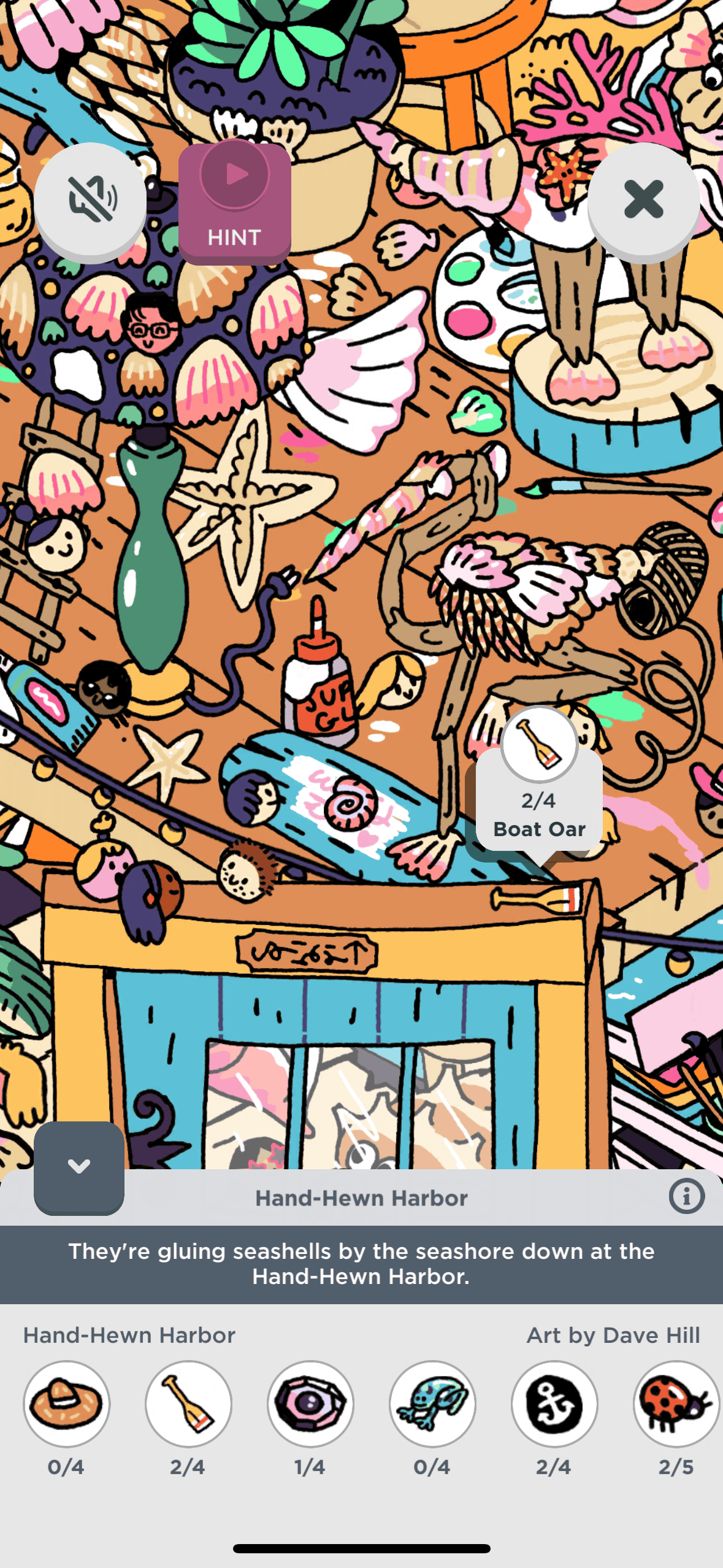
Task: Collapse the bottom info panel
Action: pyautogui.click(x=79, y=1166)
